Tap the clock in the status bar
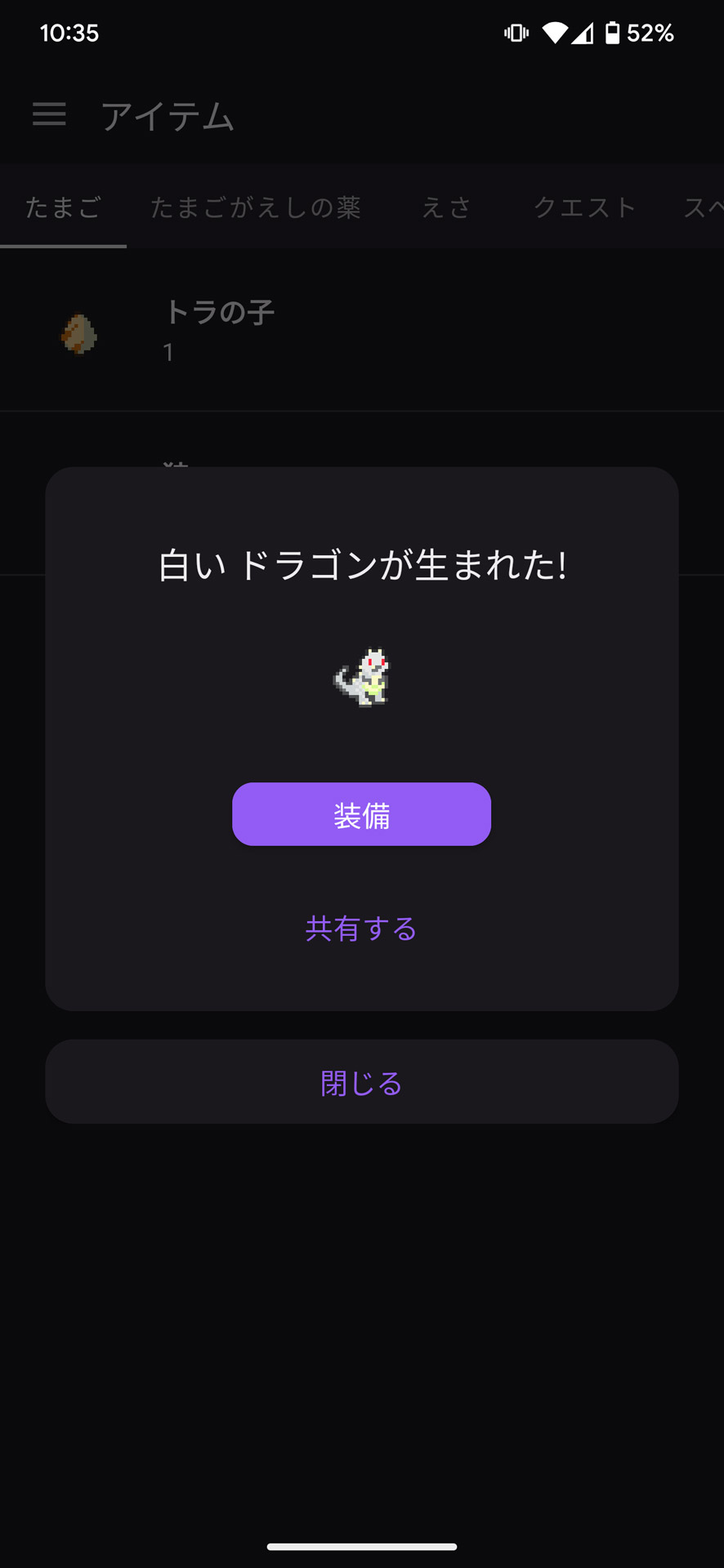 [x=70, y=33]
